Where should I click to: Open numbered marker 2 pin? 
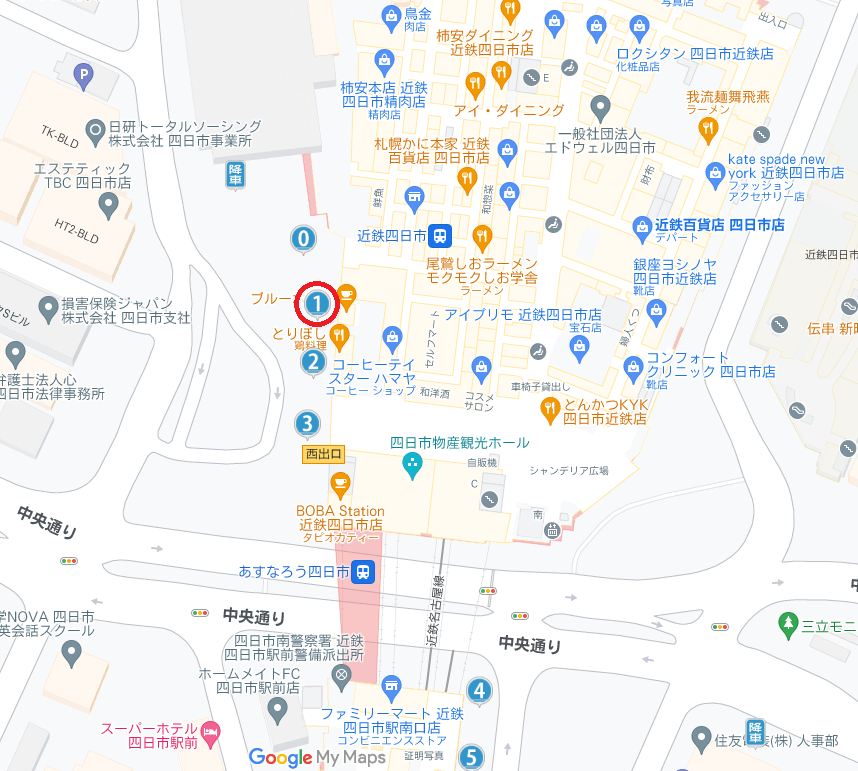coord(313,362)
